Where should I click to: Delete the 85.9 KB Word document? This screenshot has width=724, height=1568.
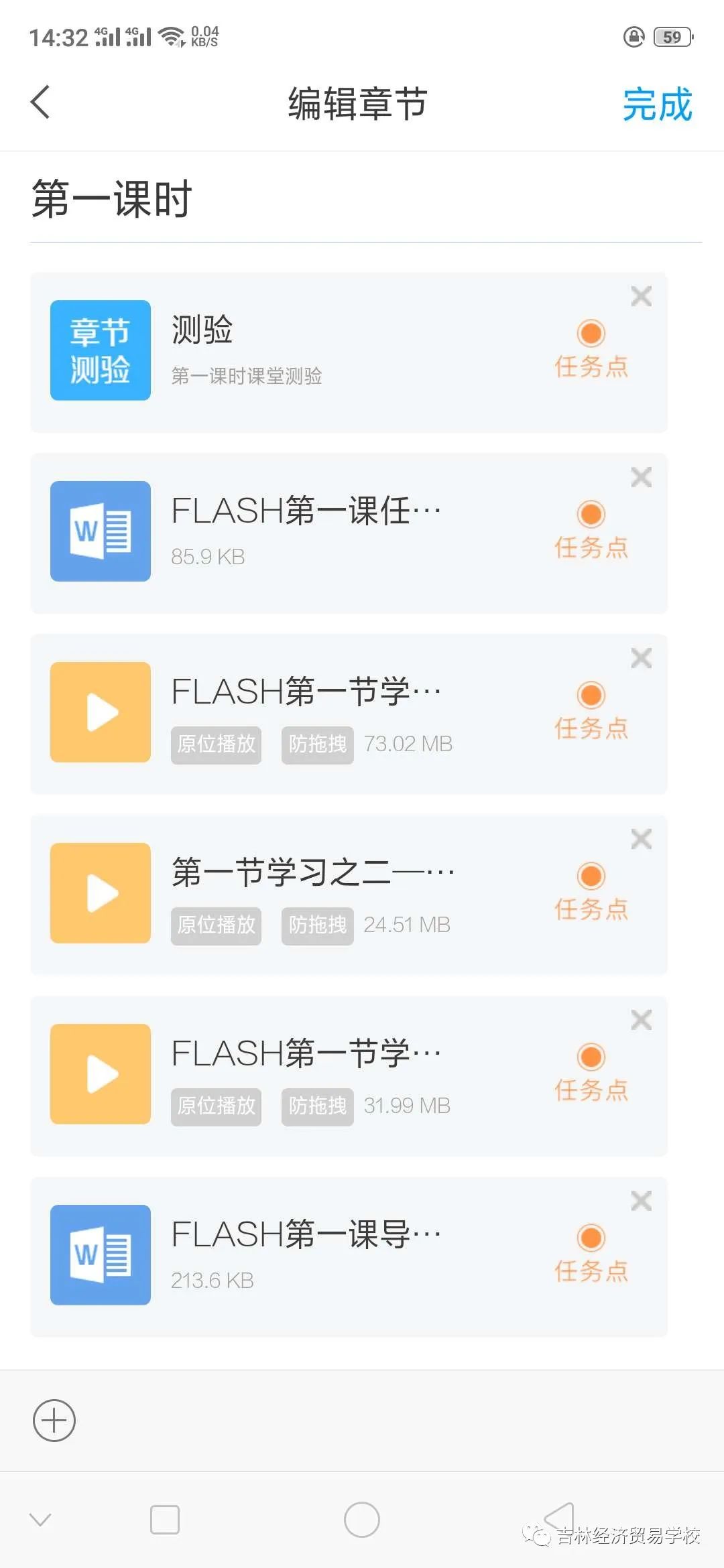(x=642, y=477)
